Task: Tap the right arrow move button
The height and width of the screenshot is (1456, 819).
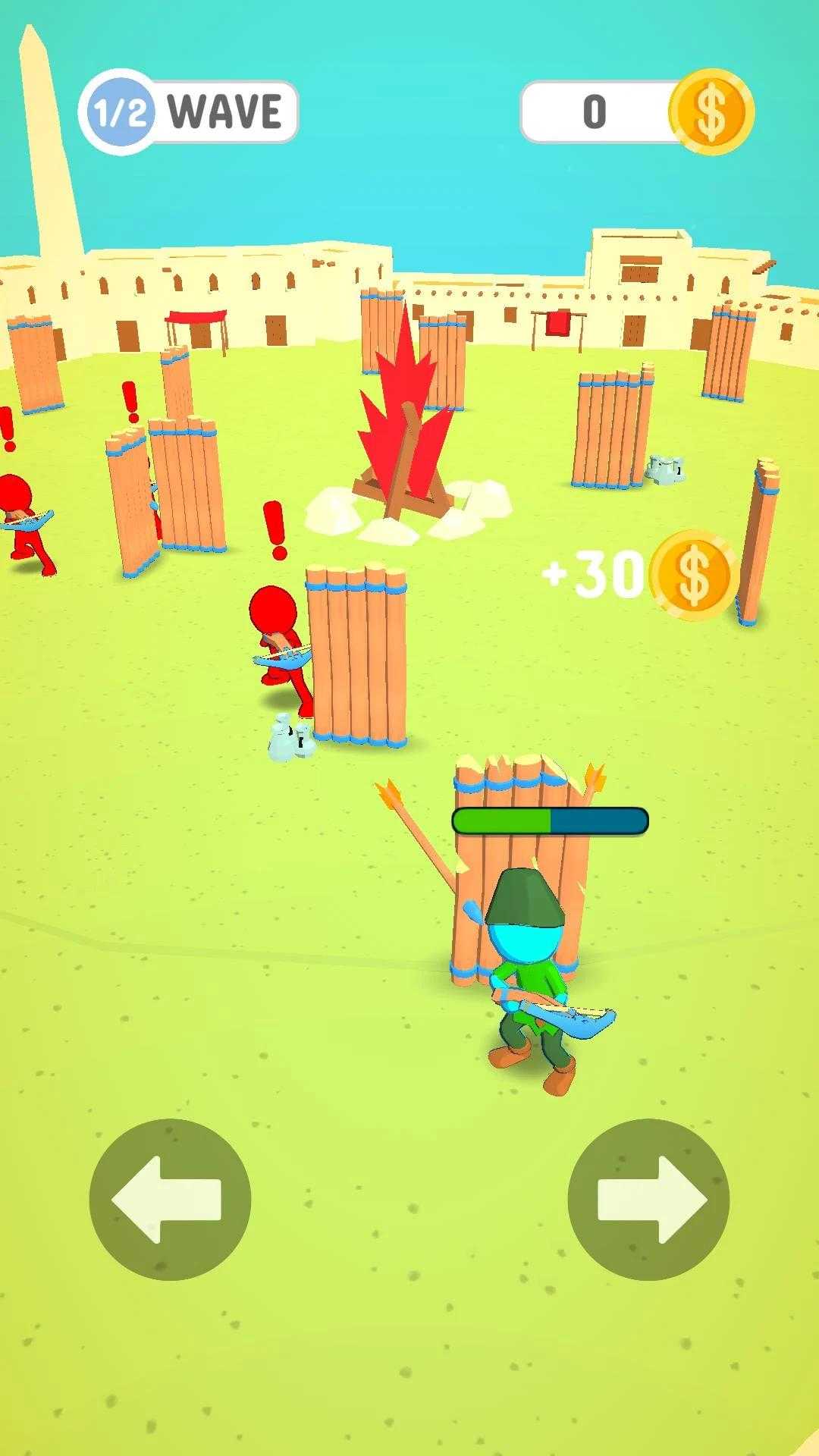Action: point(648,1199)
